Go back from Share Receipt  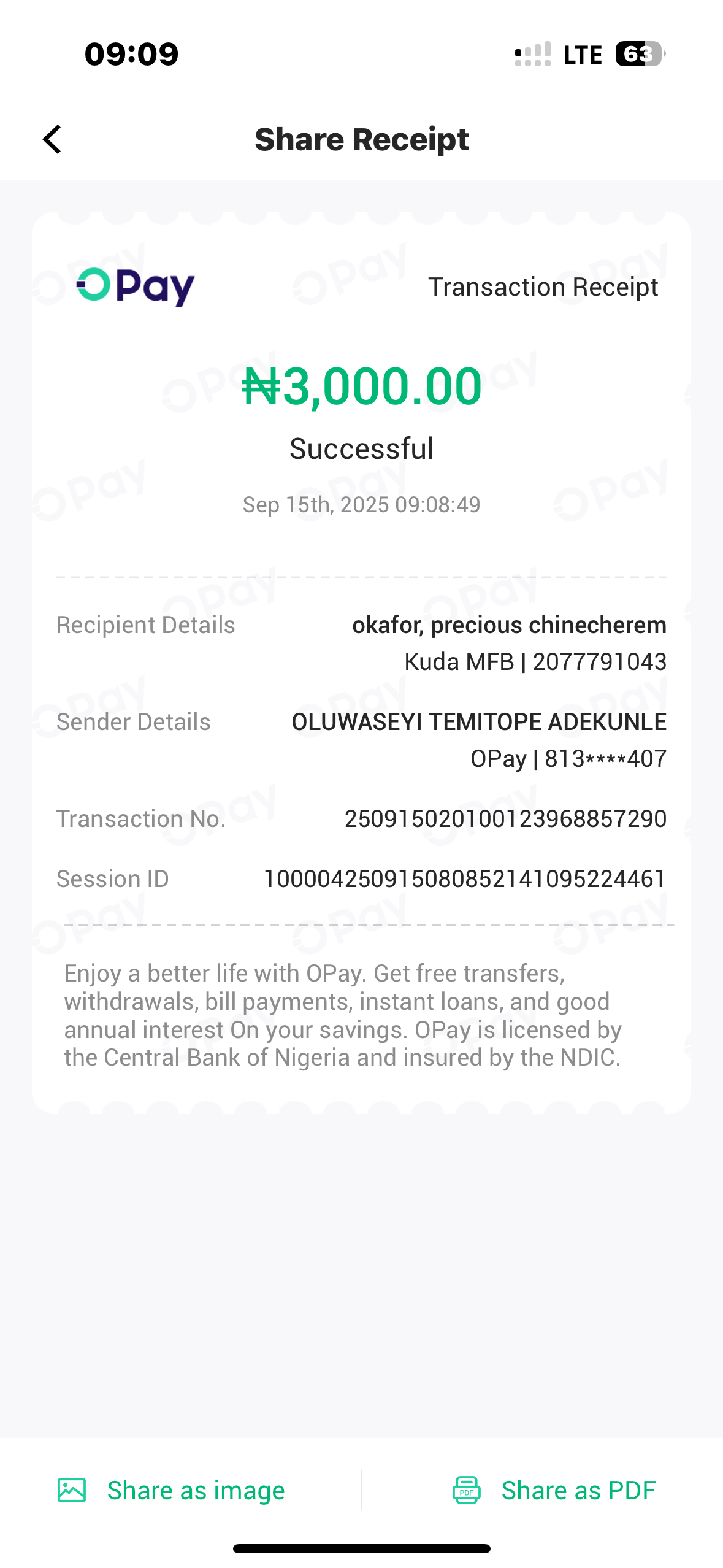[x=53, y=139]
